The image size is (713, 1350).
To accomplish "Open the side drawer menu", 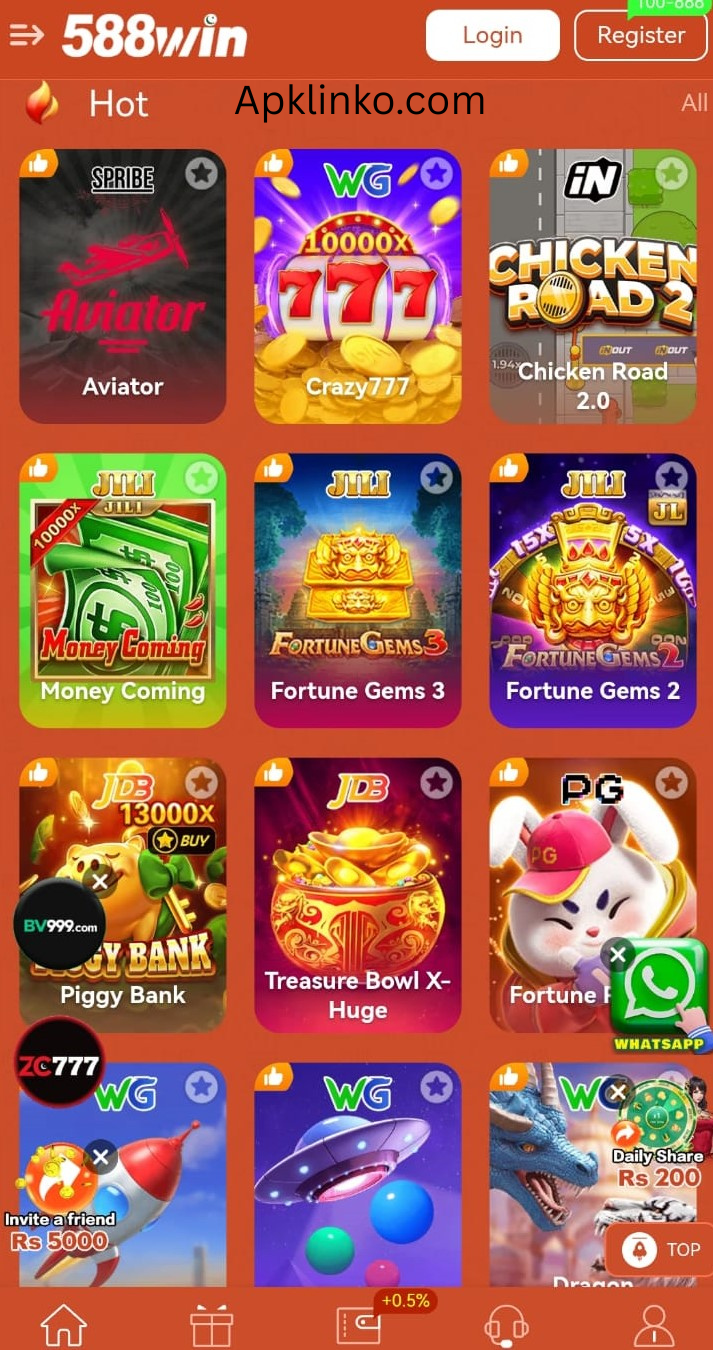I will 27,35.
